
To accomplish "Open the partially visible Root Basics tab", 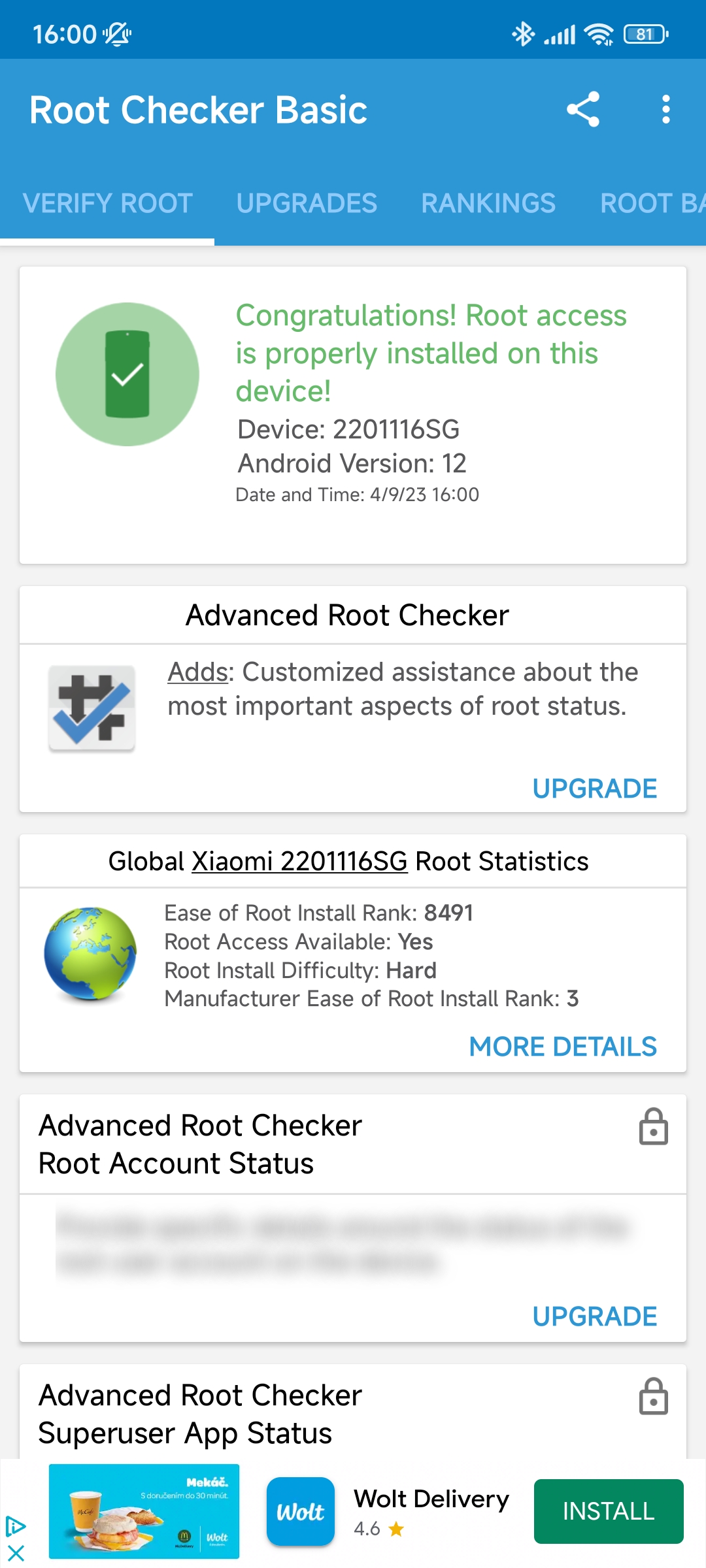I will [652, 203].
